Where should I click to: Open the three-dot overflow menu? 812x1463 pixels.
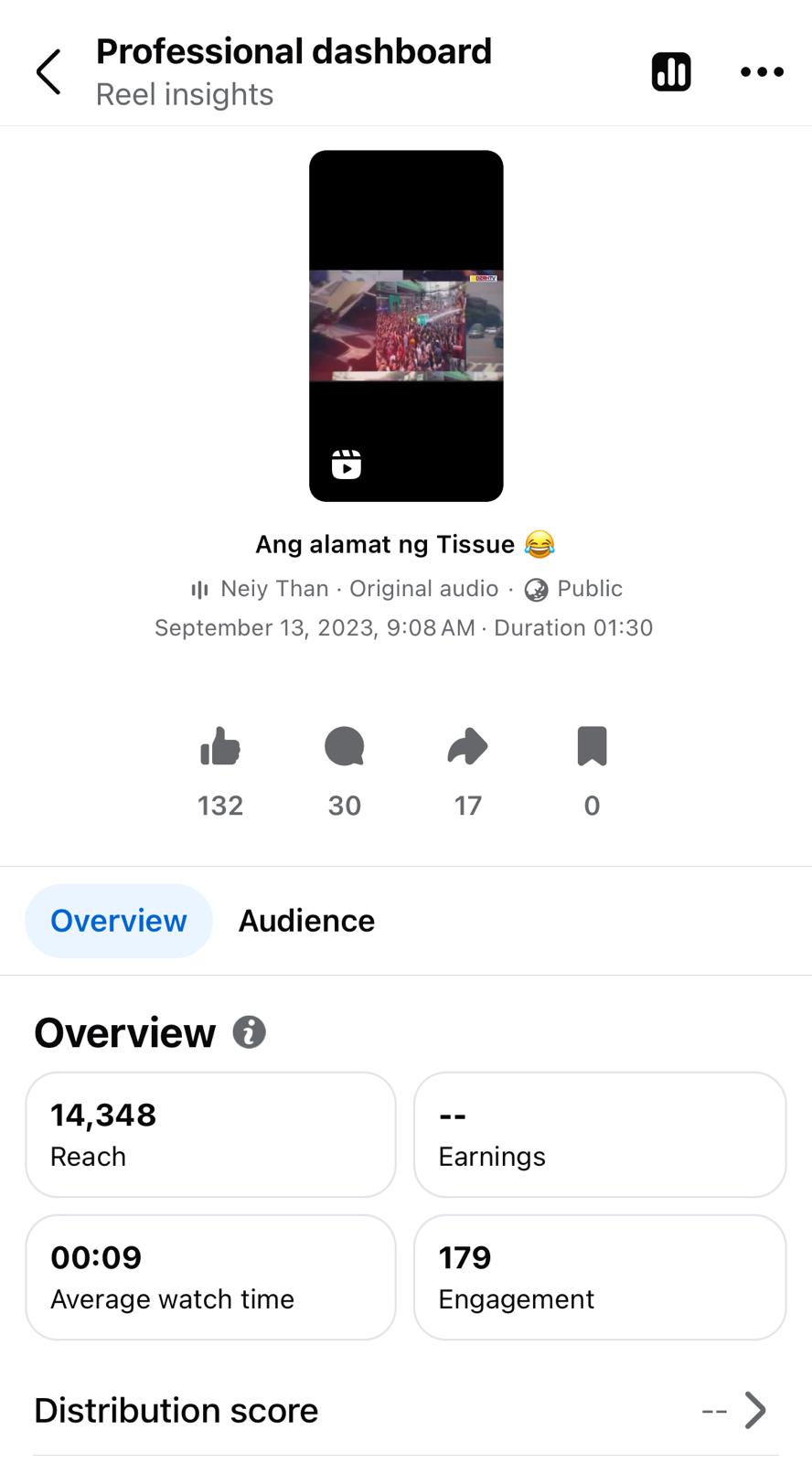tap(762, 72)
